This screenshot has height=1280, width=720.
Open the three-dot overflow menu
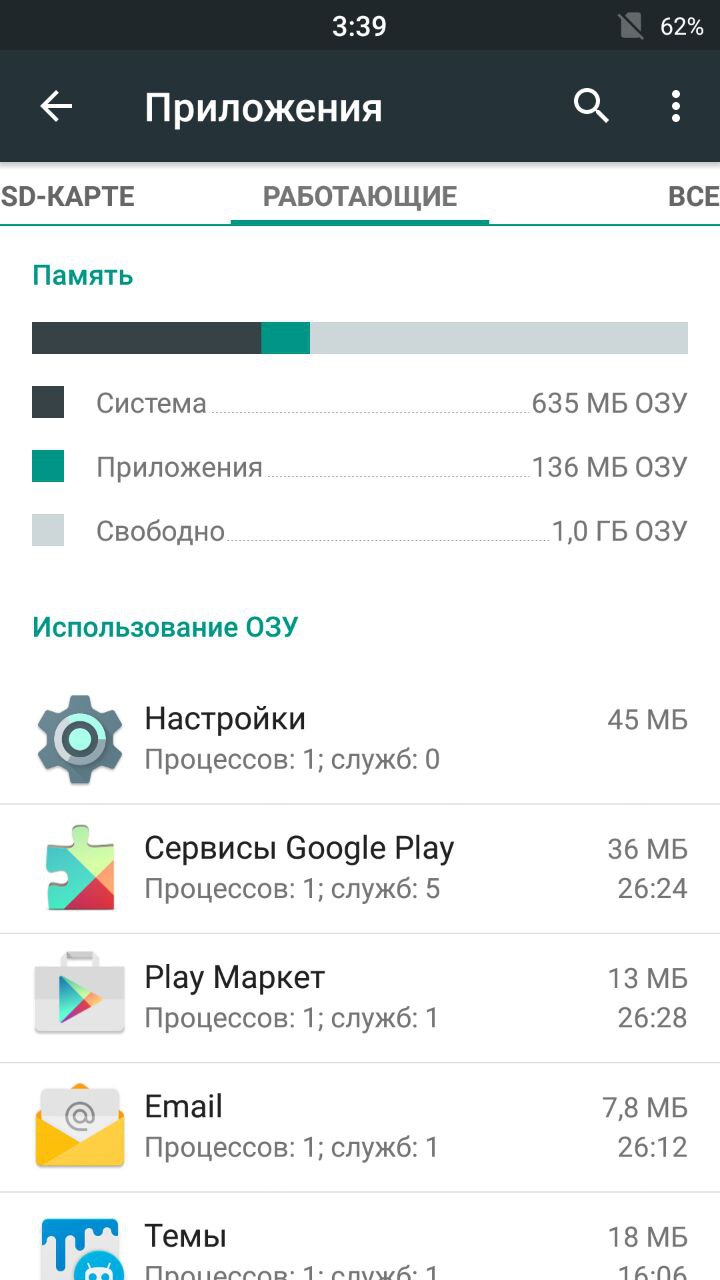click(676, 106)
